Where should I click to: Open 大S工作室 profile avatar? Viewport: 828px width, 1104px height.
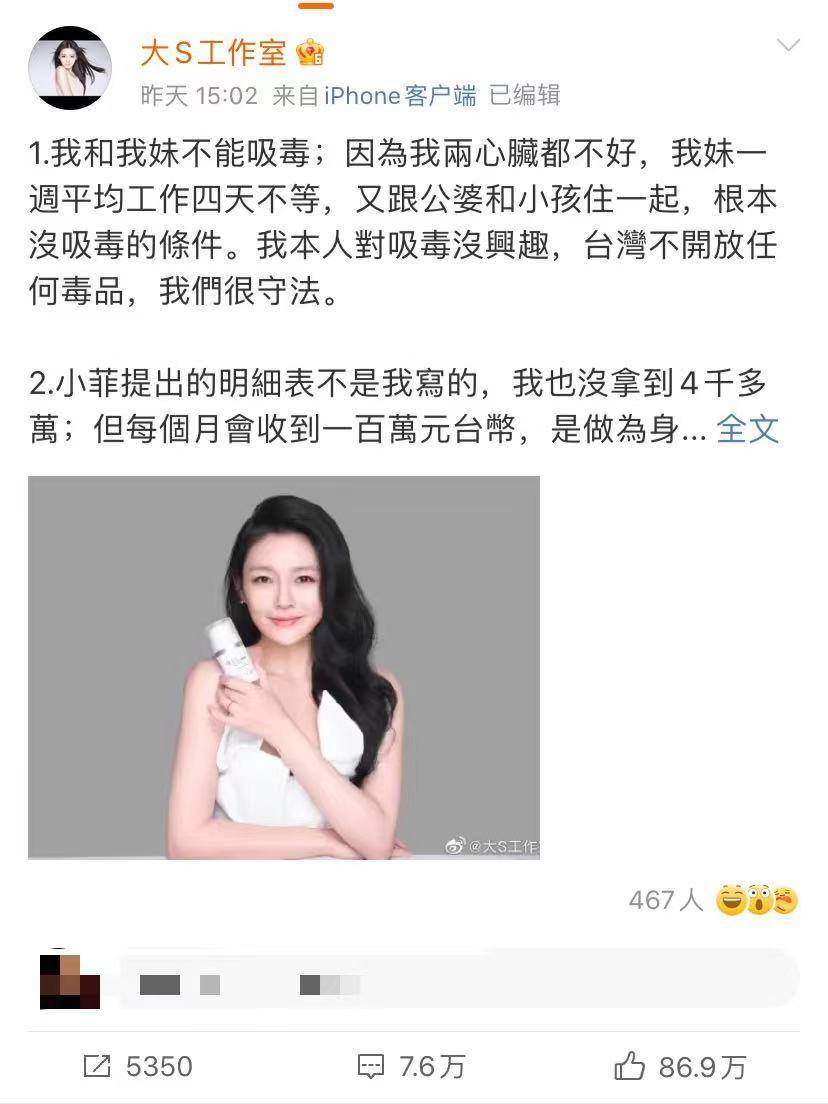coord(70,69)
